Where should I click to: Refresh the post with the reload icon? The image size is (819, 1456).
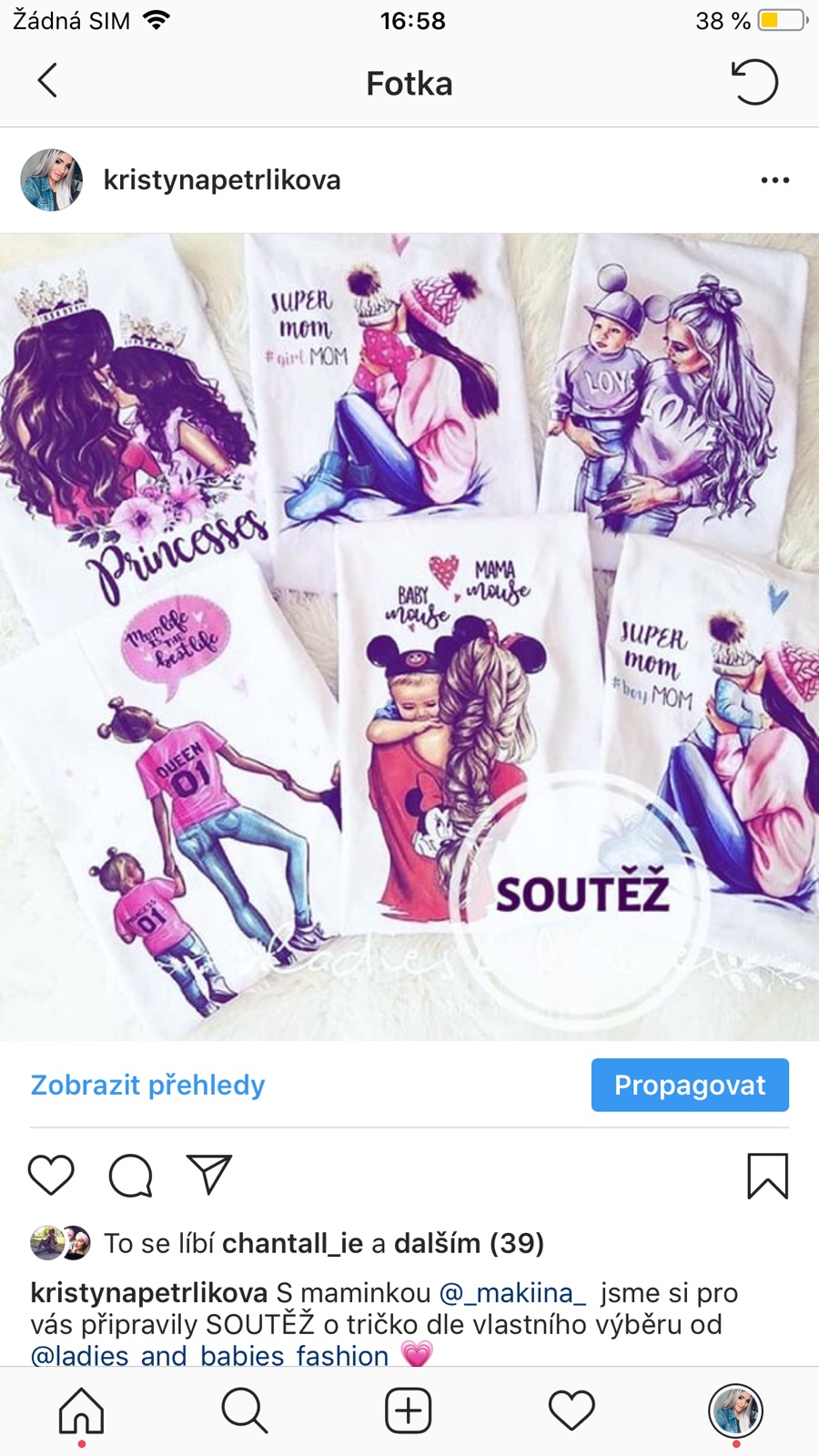tap(754, 82)
